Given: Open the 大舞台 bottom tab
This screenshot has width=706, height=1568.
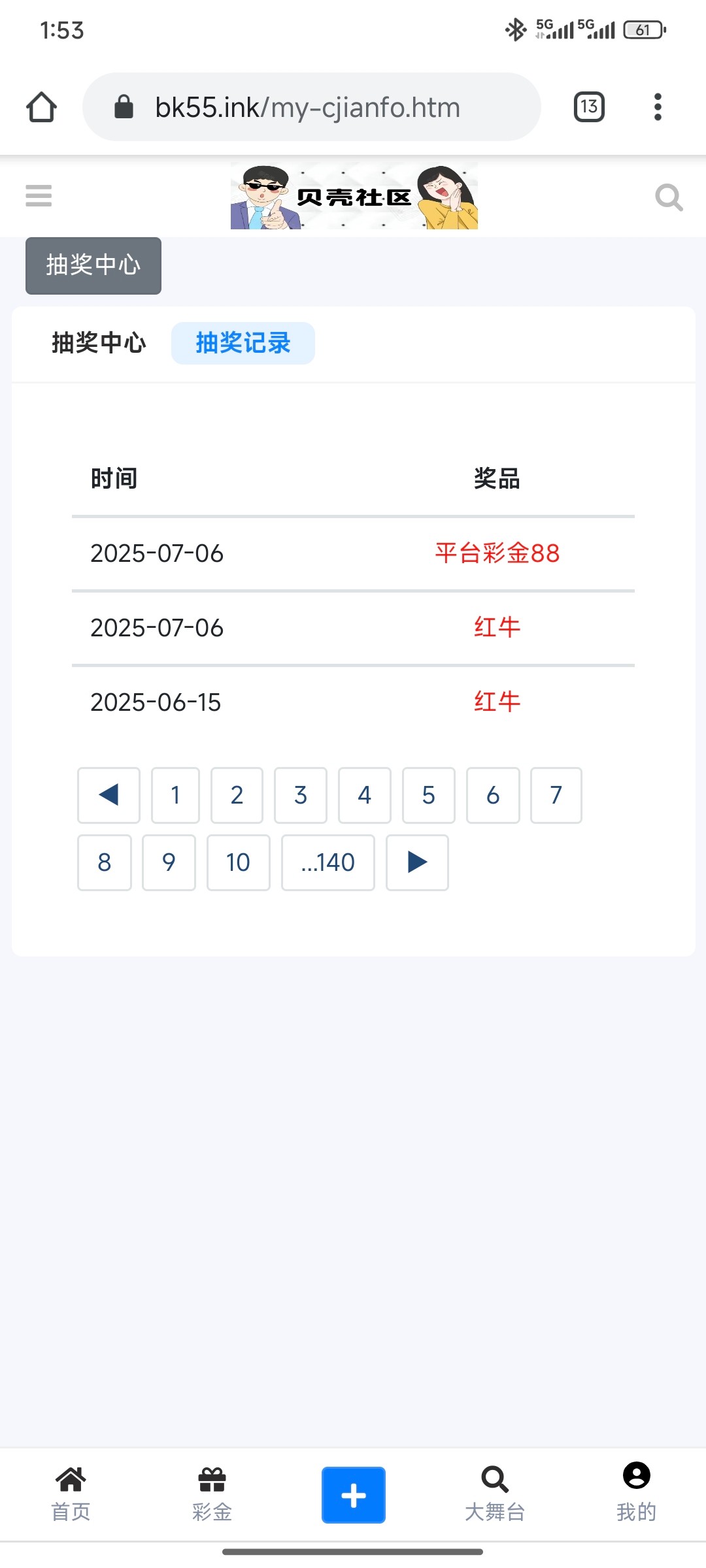Looking at the screenshot, I should (495, 1494).
